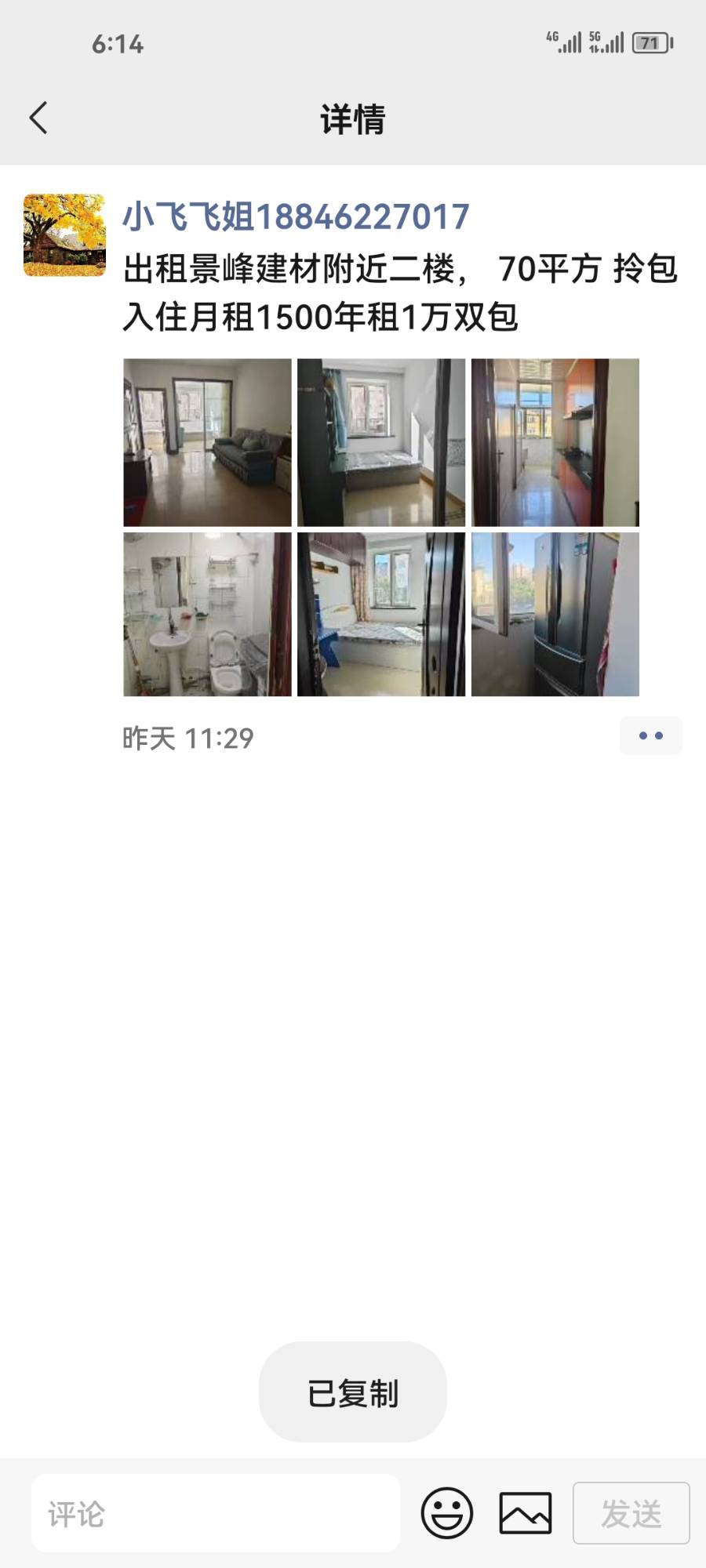Open the refrigerator photo
Image resolution: width=706 pixels, height=1568 pixels.
click(555, 615)
